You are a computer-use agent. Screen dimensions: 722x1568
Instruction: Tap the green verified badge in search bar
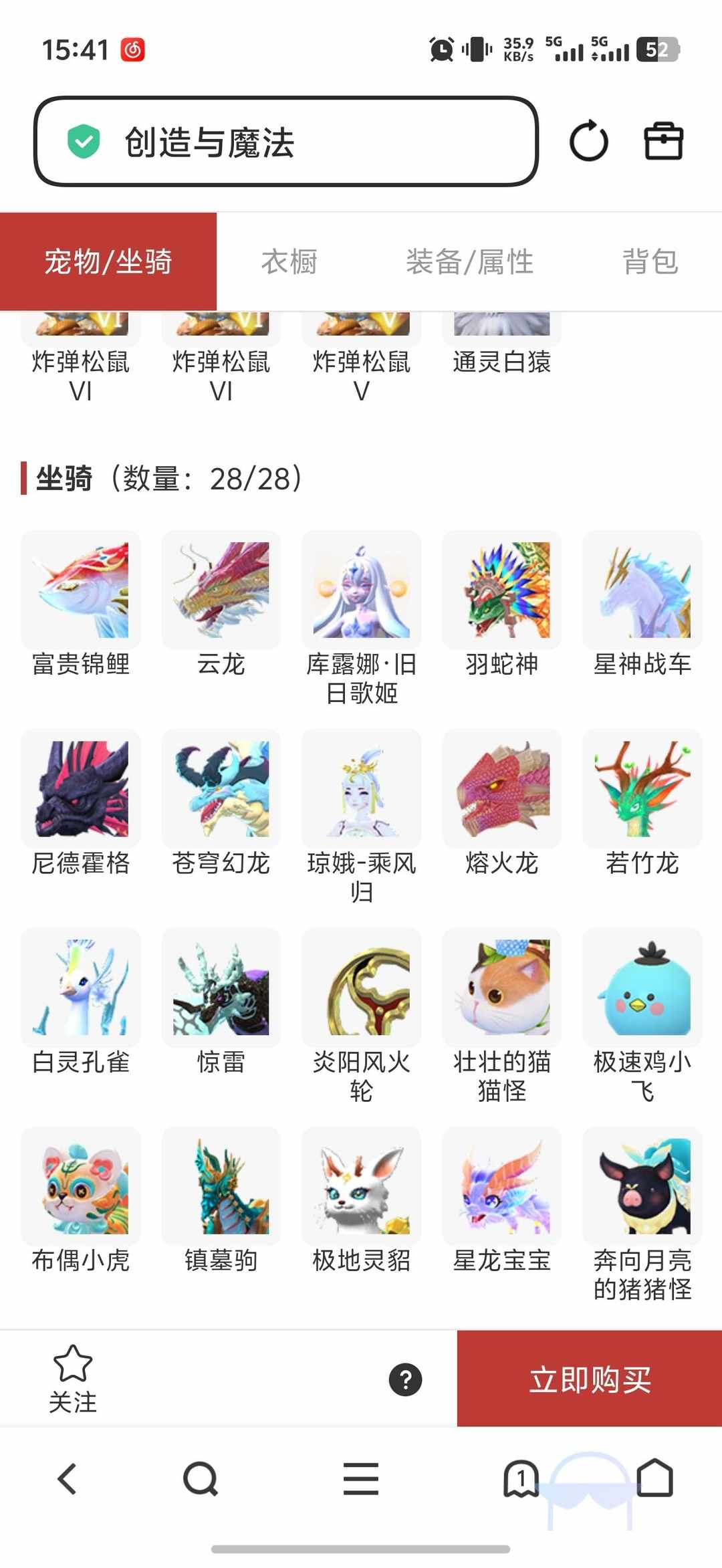[x=83, y=140]
